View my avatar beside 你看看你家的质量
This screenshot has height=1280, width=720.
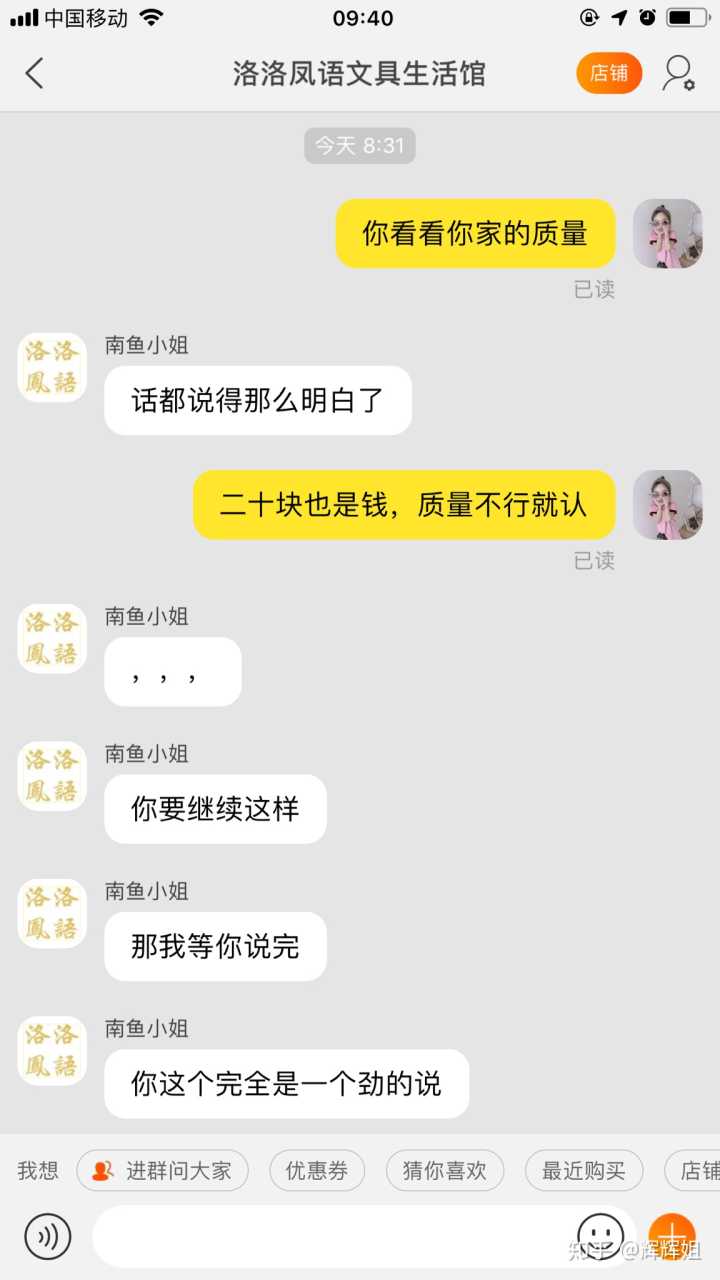coord(667,234)
